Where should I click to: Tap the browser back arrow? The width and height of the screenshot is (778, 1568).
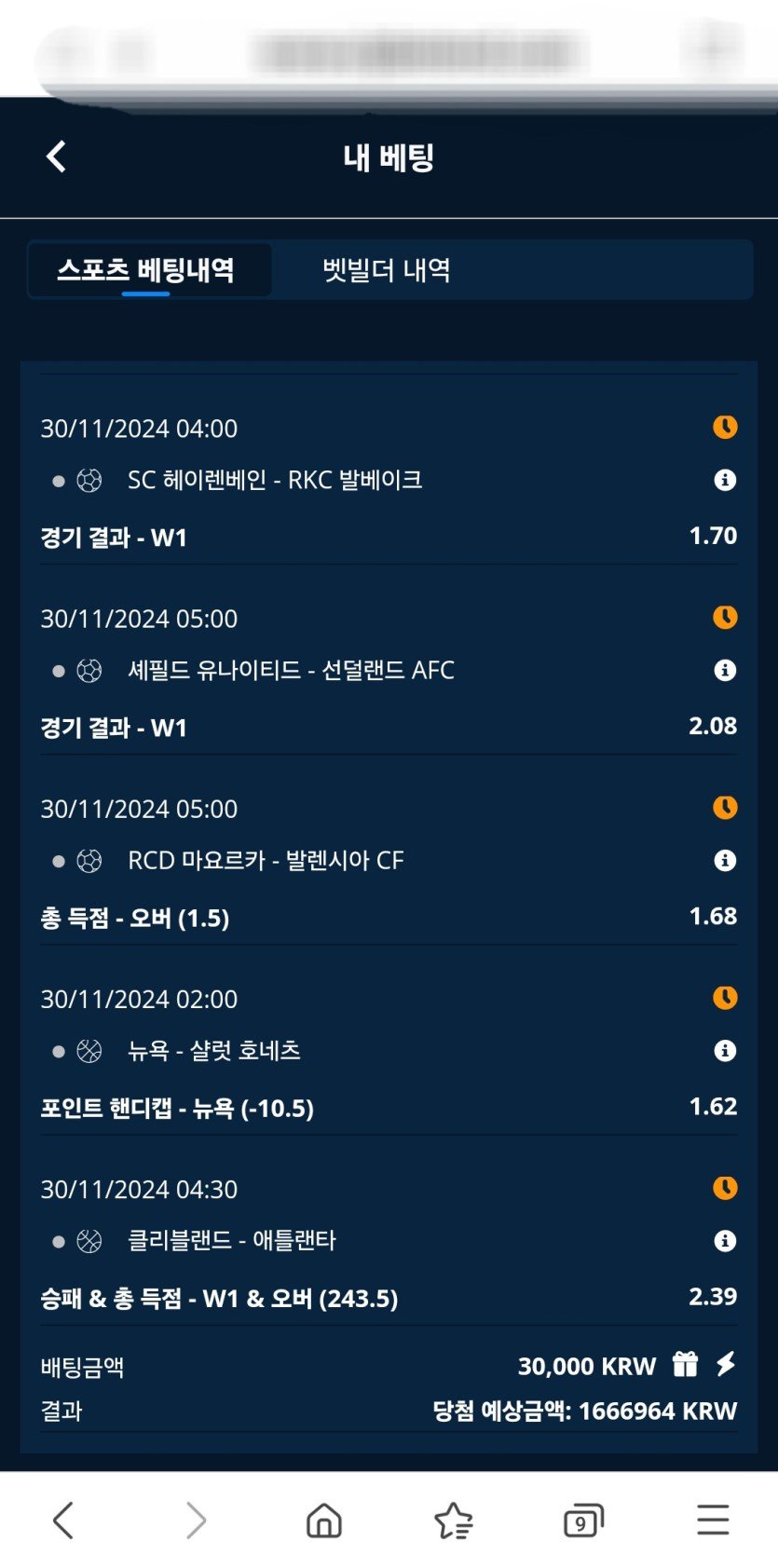[x=63, y=1520]
